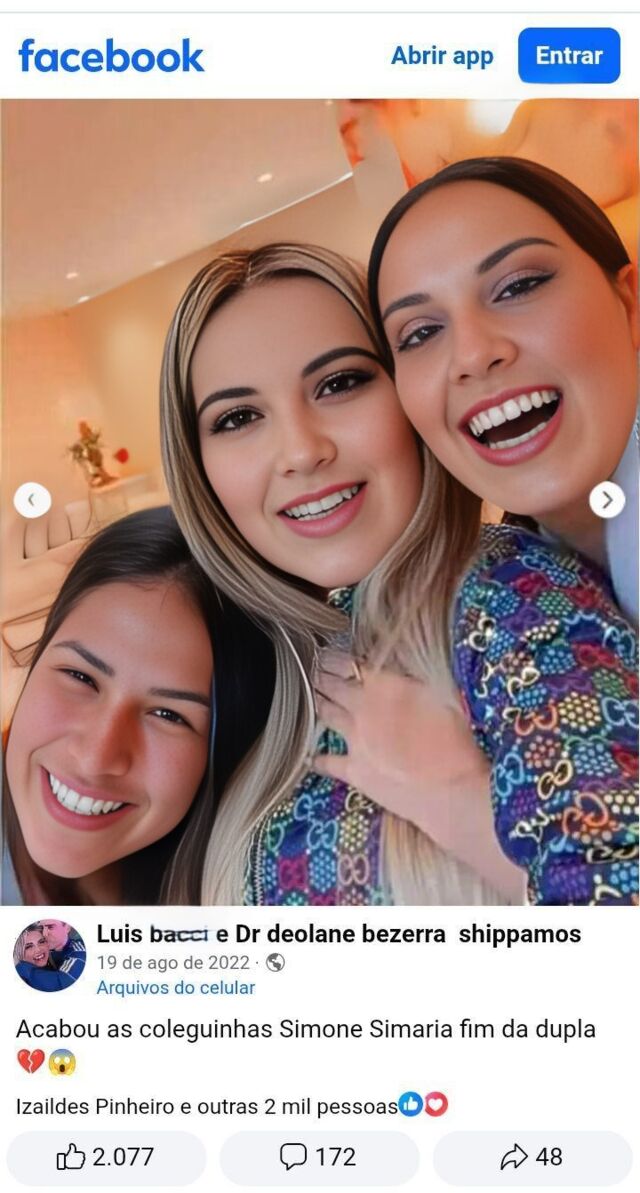Share the post with 48 shares

pyautogui.click(x=532, y=1157)
